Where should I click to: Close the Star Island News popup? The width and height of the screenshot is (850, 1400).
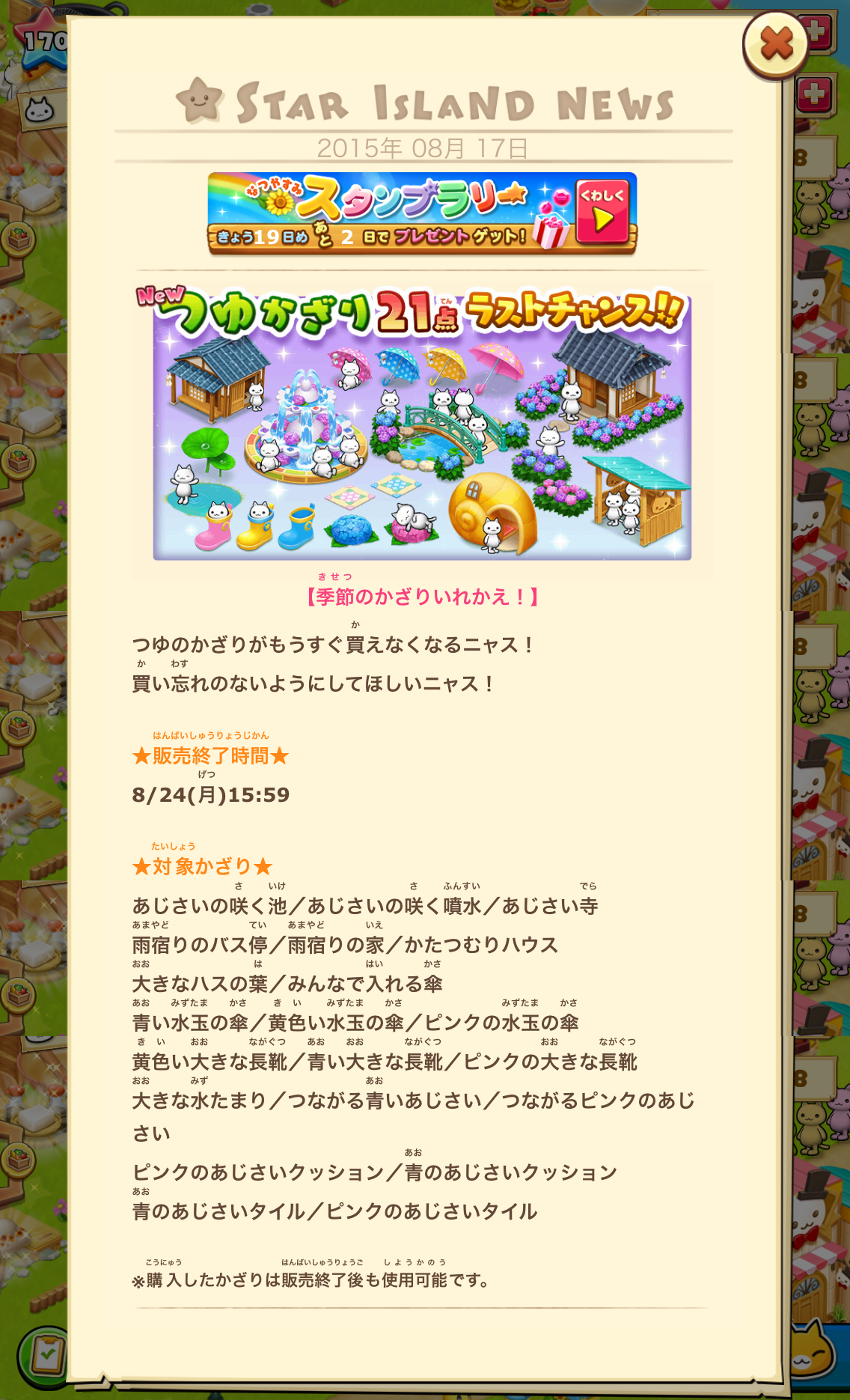[776, 45]
